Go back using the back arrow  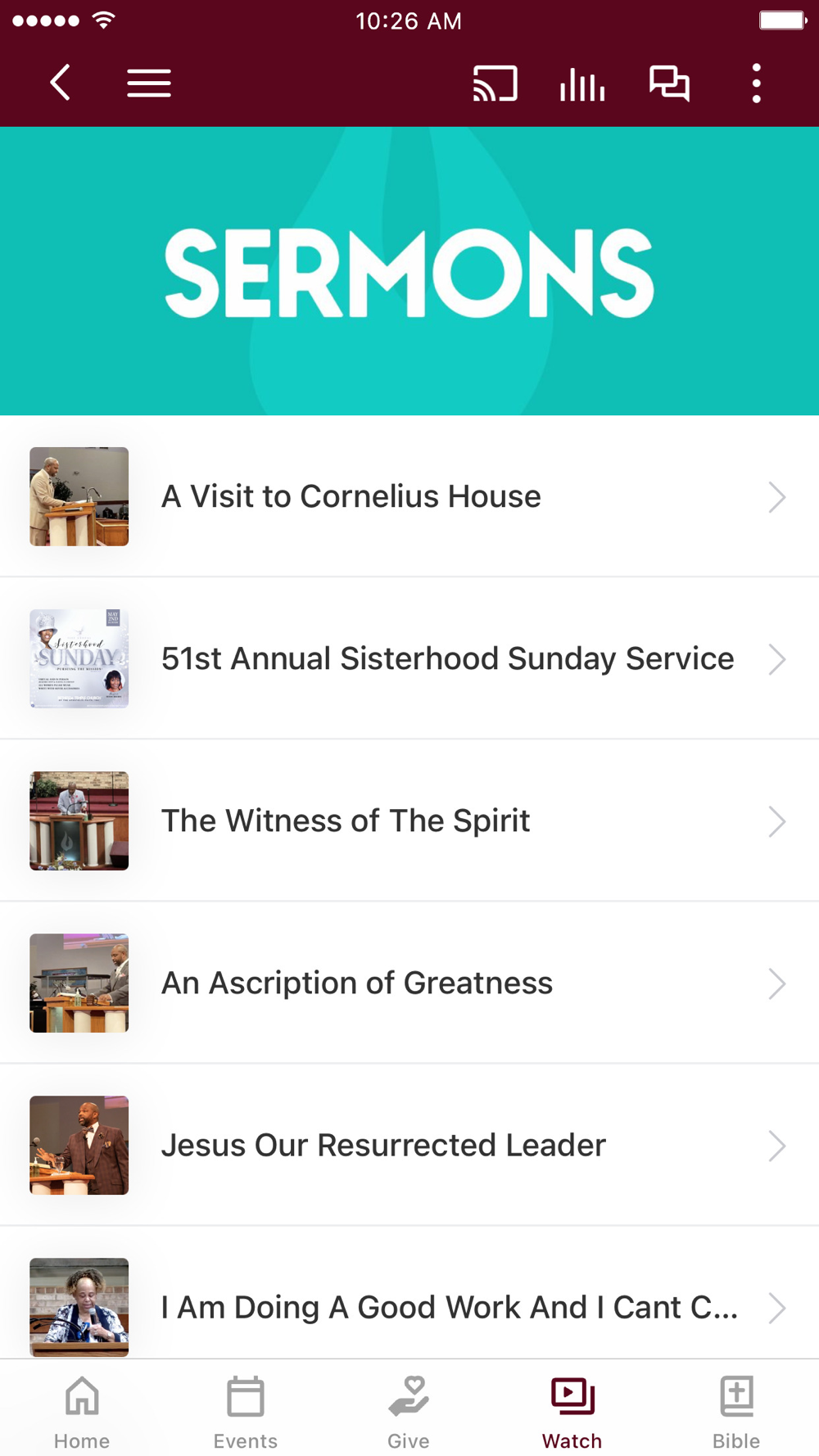61,83
